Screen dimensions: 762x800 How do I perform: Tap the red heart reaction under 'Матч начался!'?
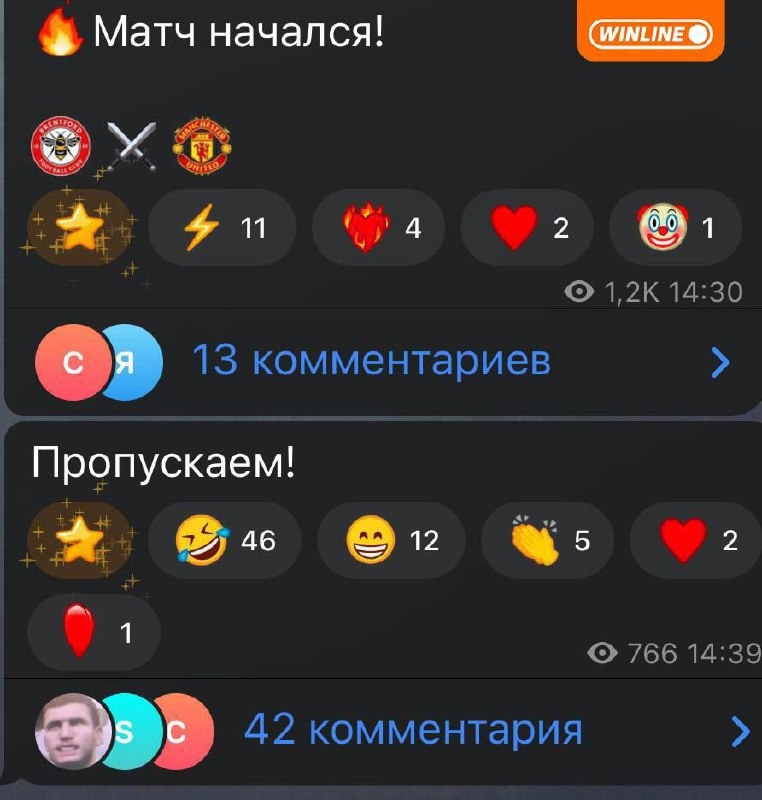click(529, 228)
